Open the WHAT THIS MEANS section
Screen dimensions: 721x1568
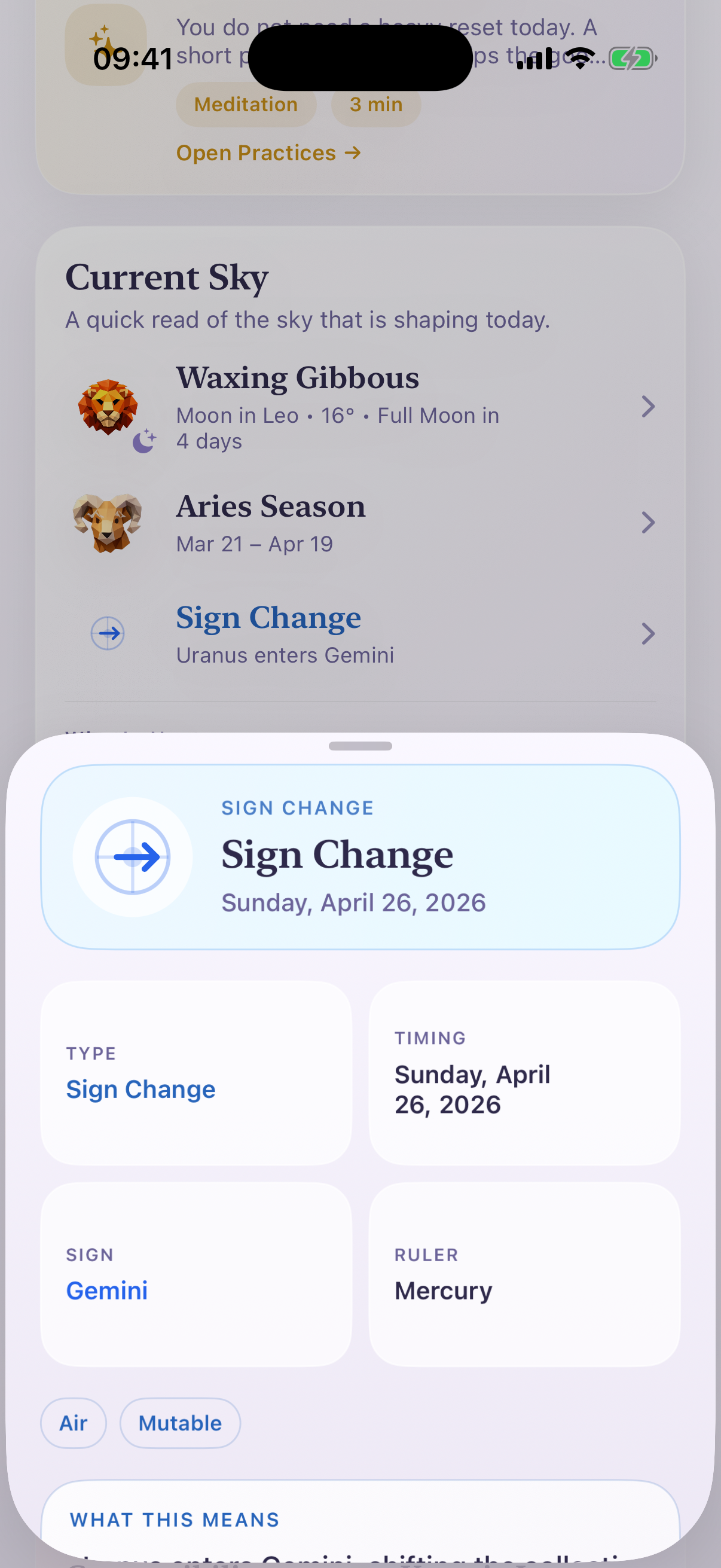pos(174,1520)
